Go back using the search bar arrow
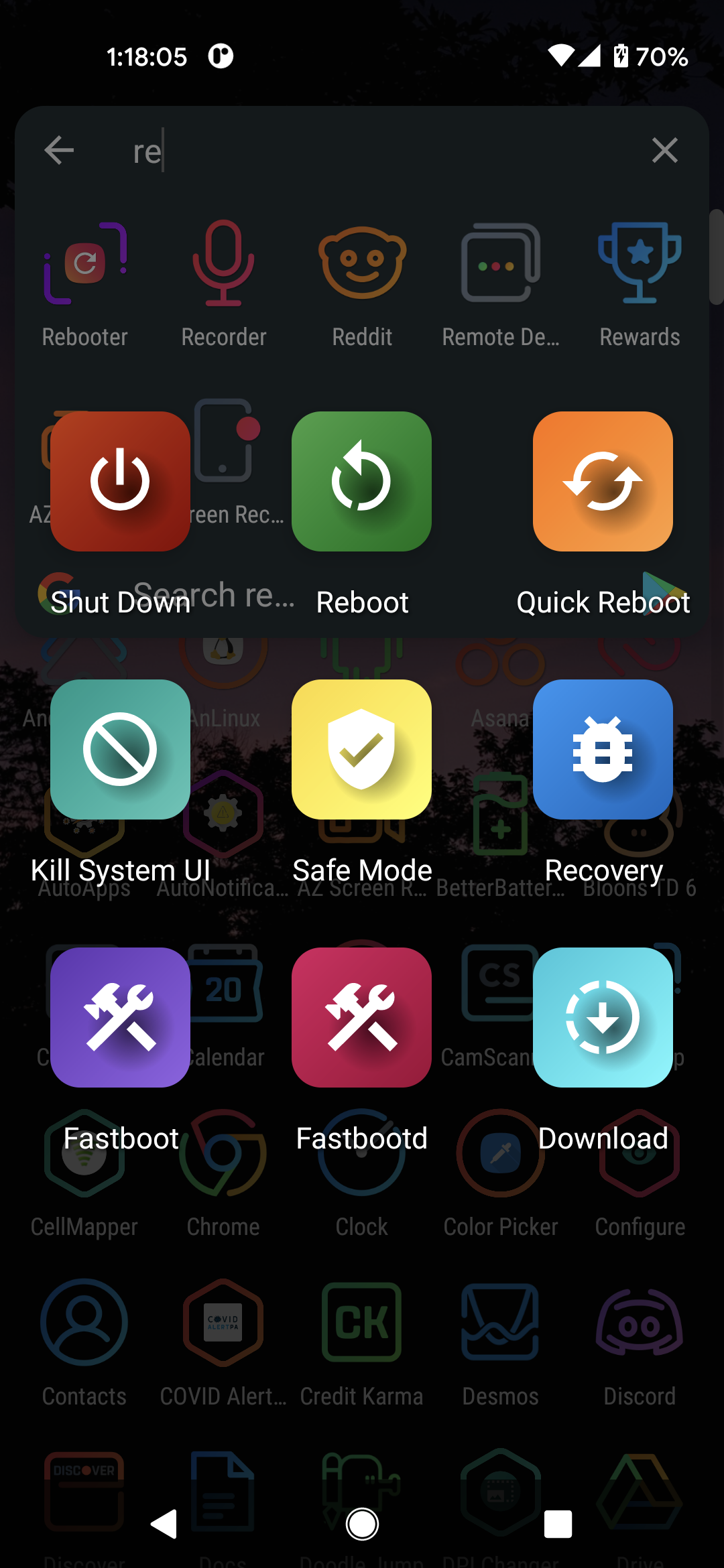This screenshot has height=1568, width=724. [59, 150]
